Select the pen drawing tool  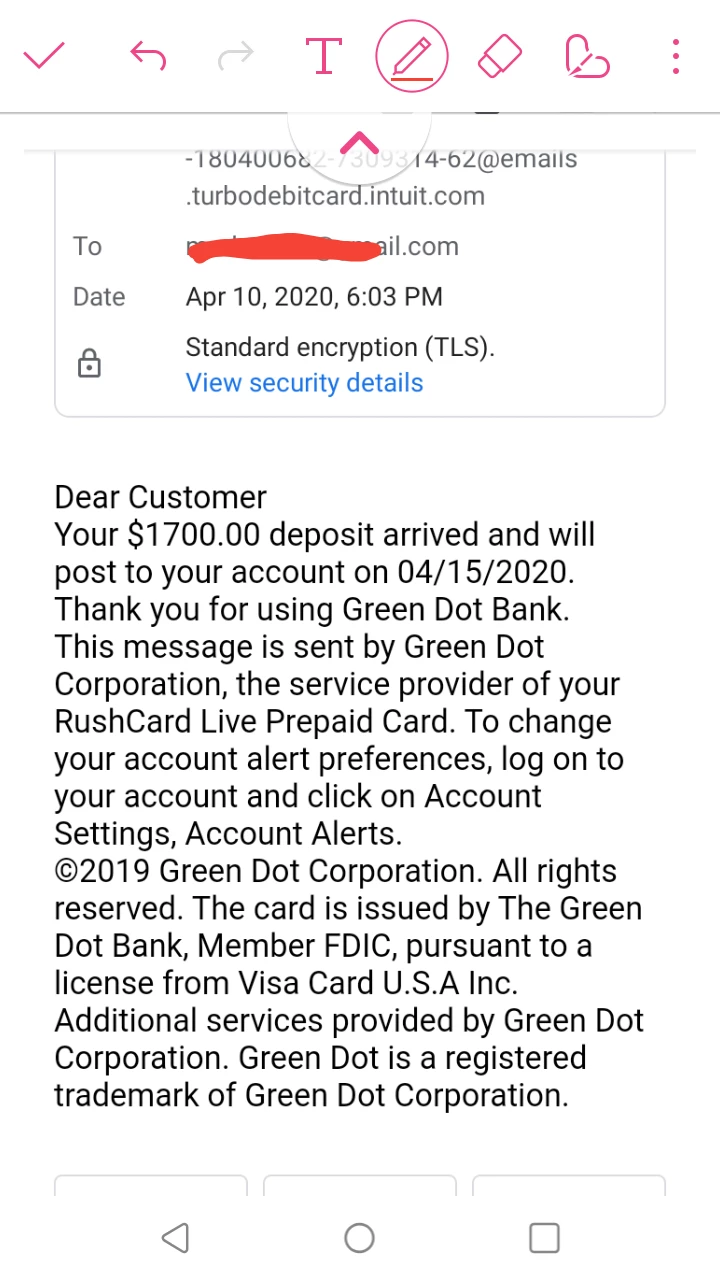tap(411, 56)
